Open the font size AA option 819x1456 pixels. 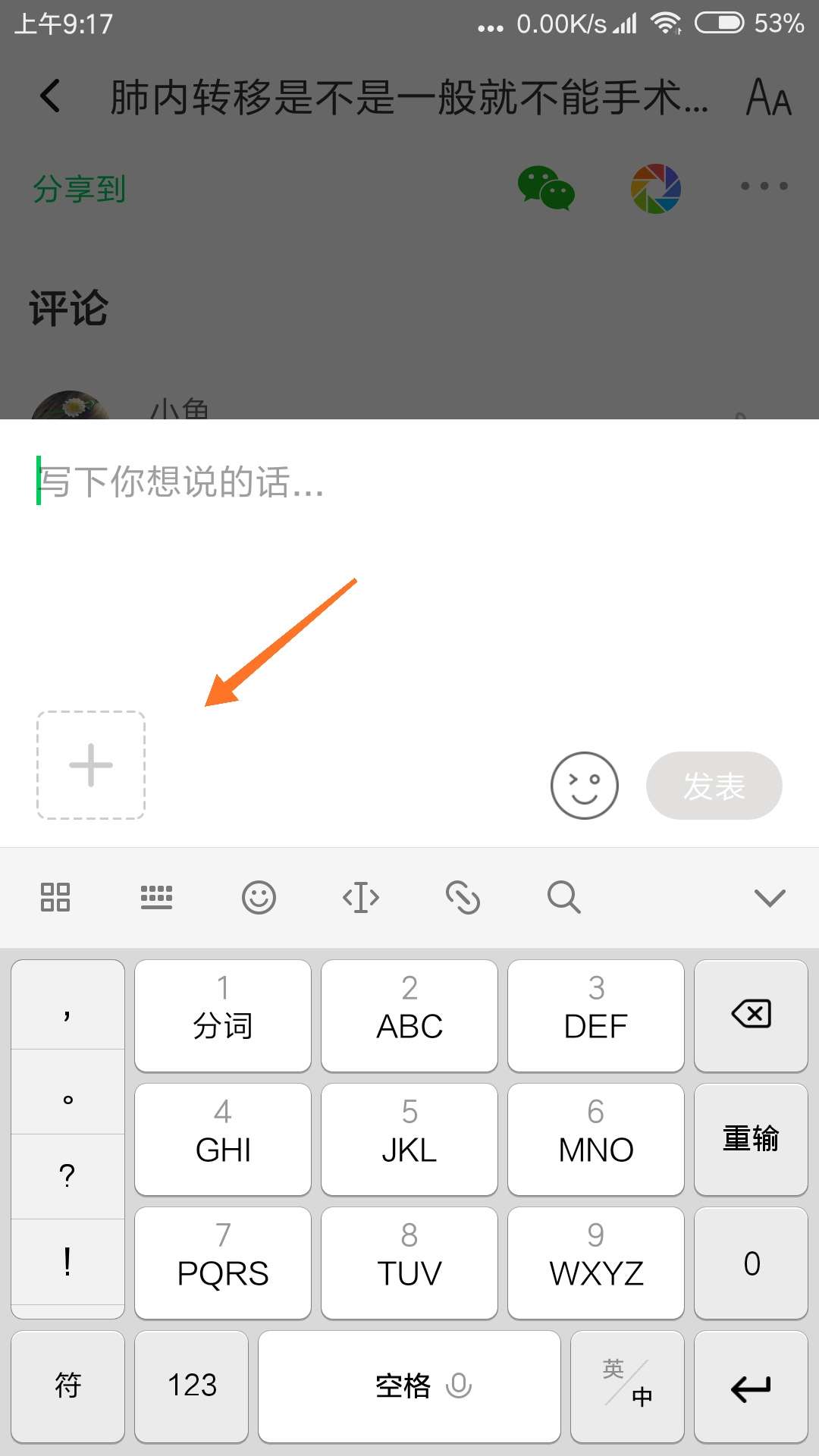pos(768,98)
